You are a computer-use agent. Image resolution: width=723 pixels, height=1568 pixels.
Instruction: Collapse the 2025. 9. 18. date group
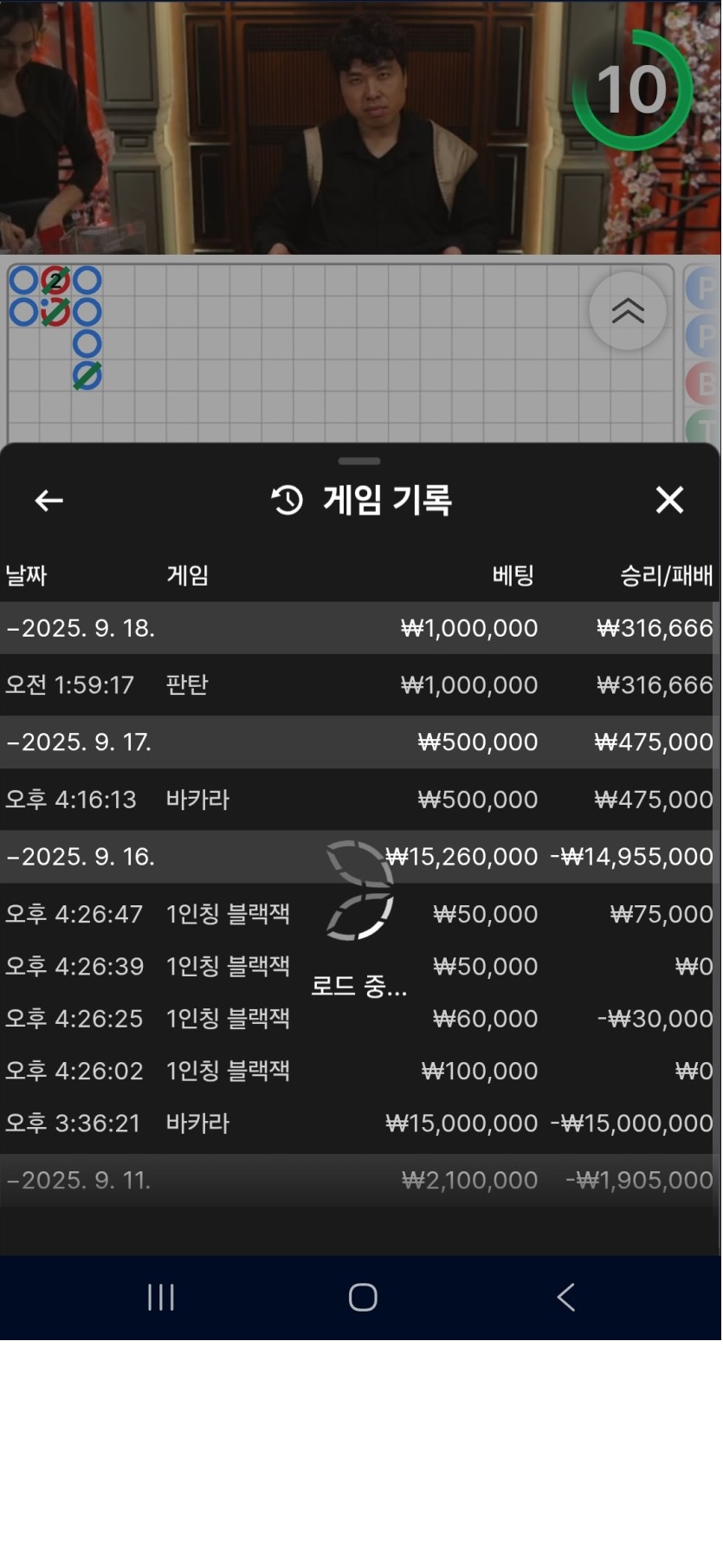click(x=81, y=628)
